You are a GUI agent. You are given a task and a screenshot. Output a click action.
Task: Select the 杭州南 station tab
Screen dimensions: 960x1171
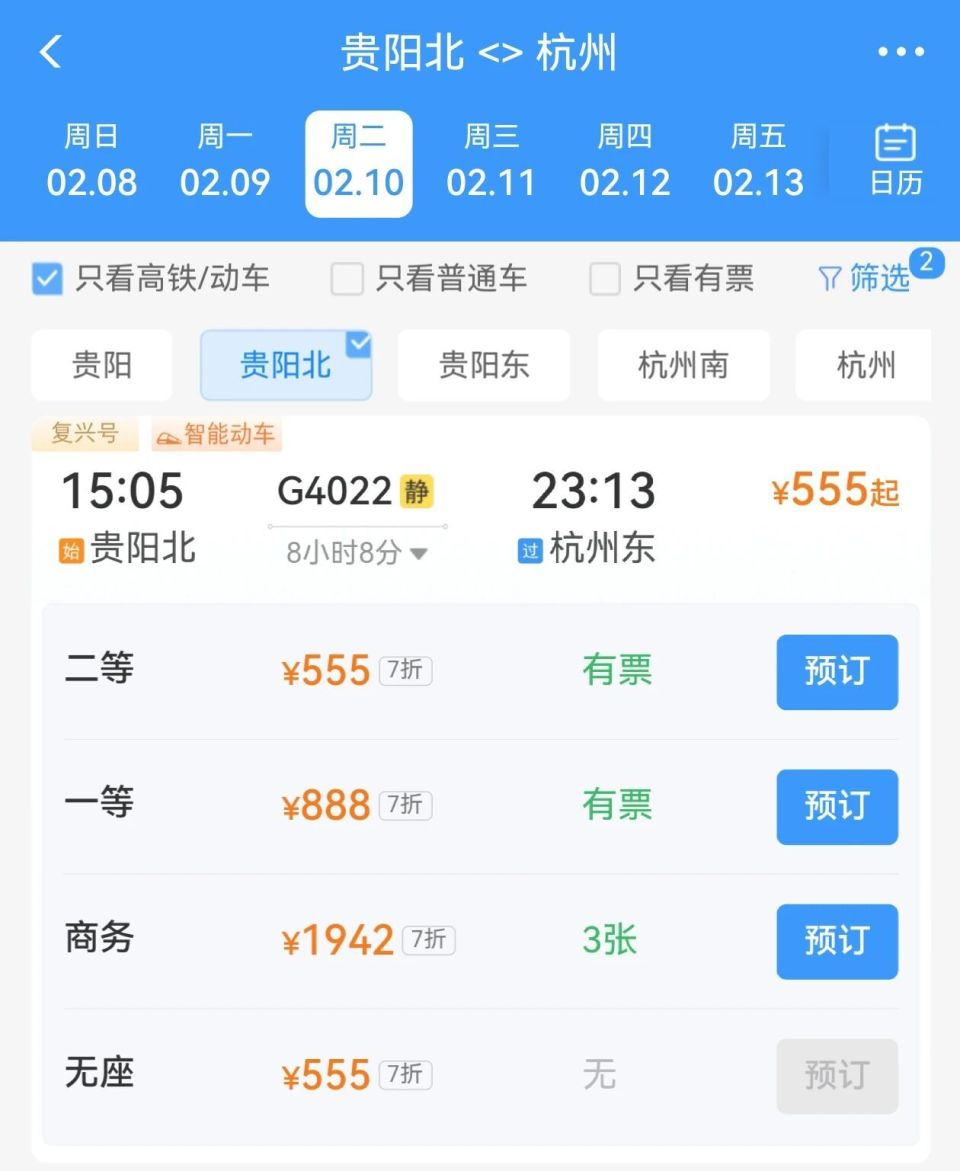(683, 365)
